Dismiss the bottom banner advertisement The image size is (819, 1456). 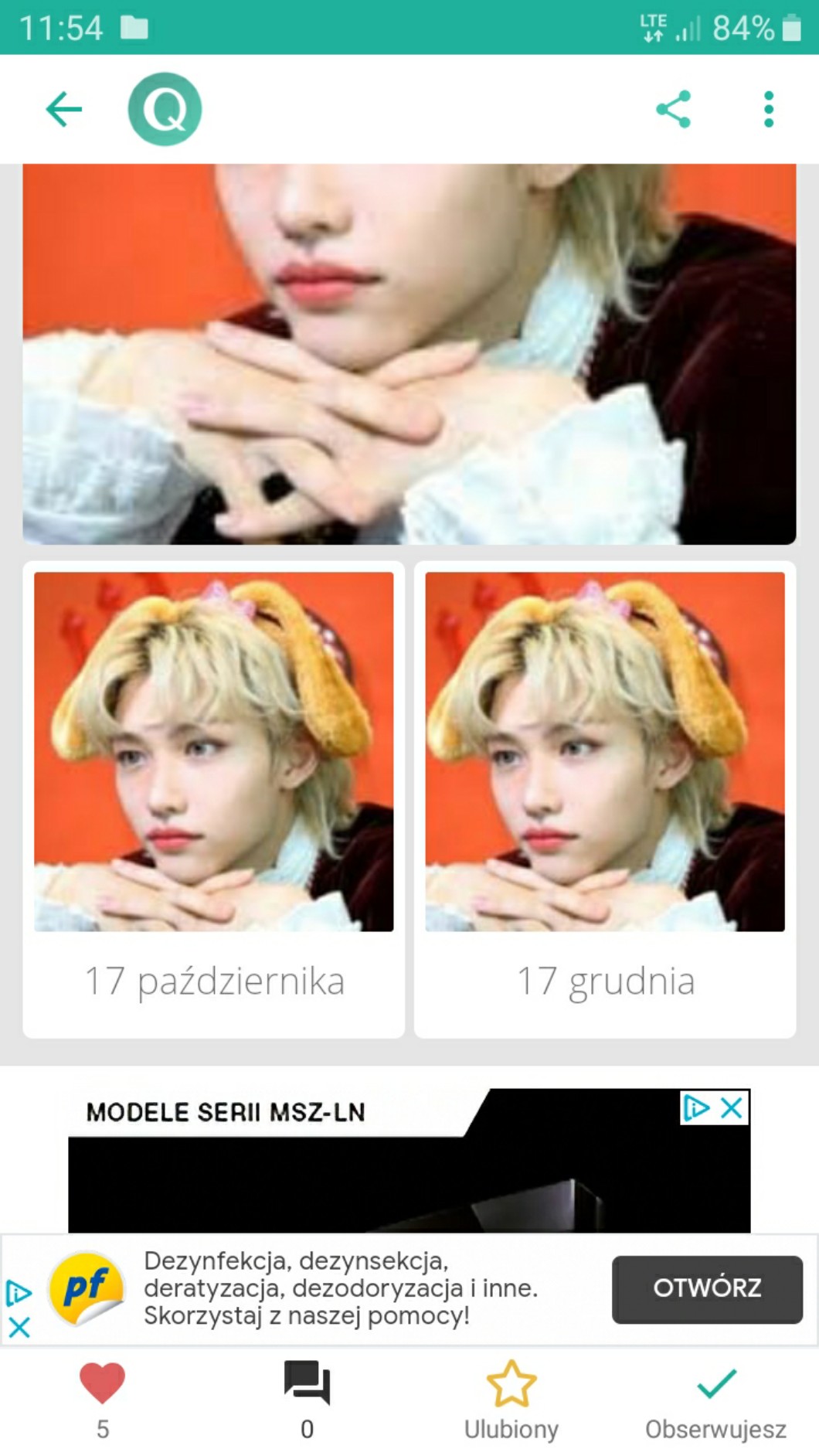19,1328
